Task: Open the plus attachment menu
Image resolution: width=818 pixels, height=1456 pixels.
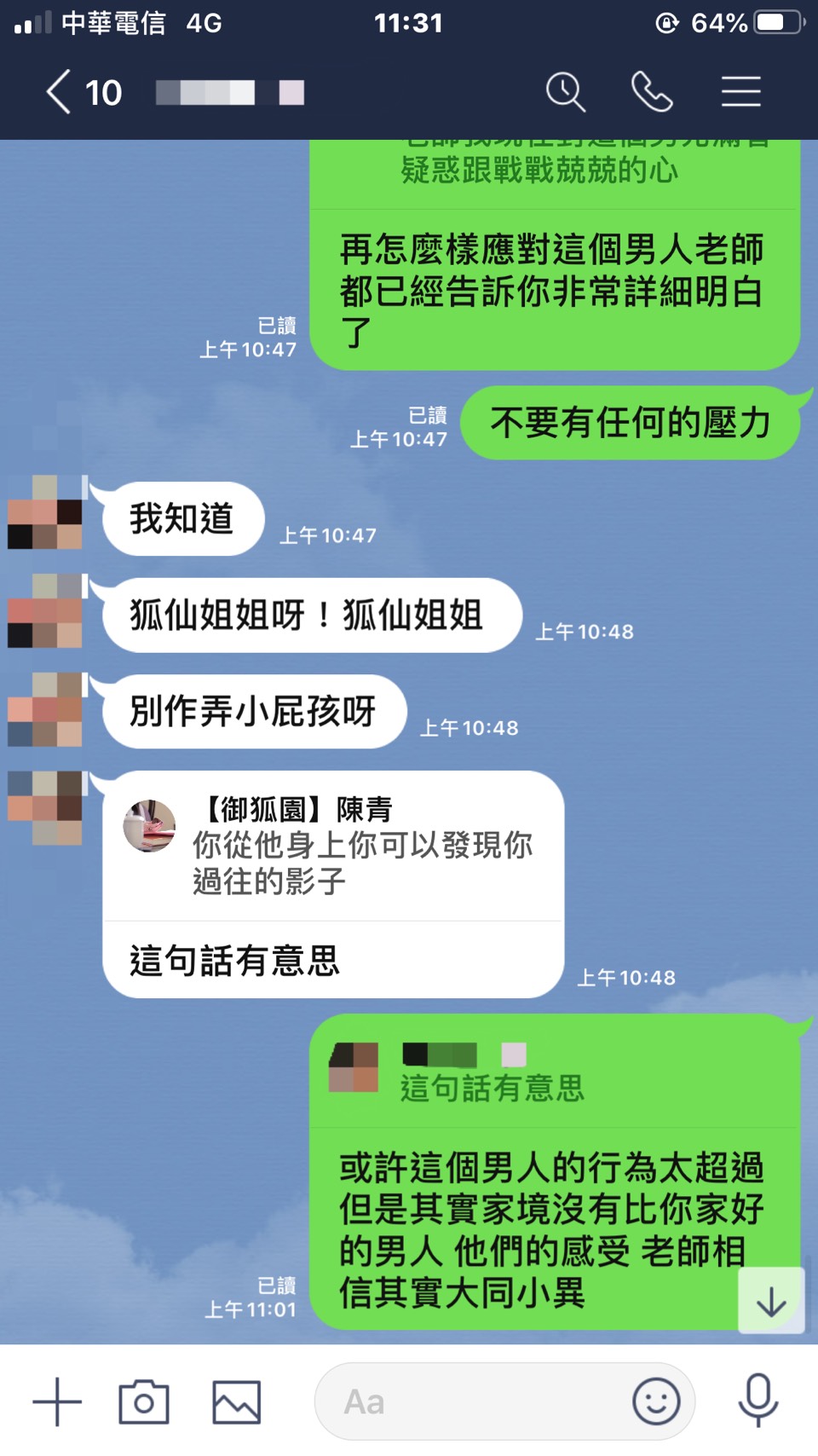Action: tap(57, 1401)
